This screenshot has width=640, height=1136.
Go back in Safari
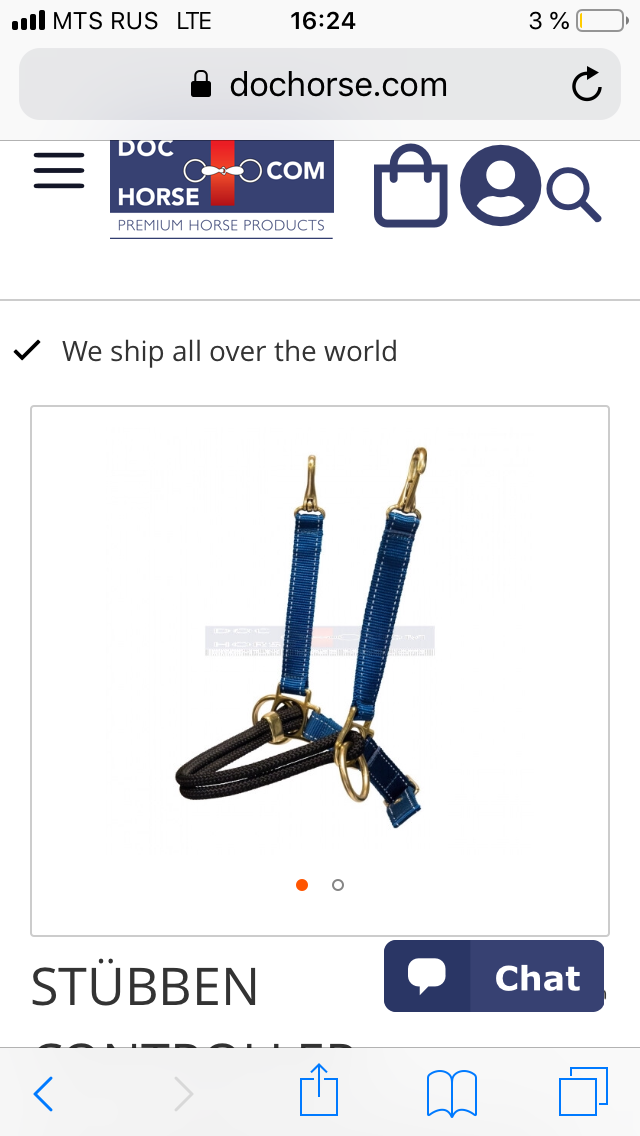pyautogui.click(x=43, y=1093)
